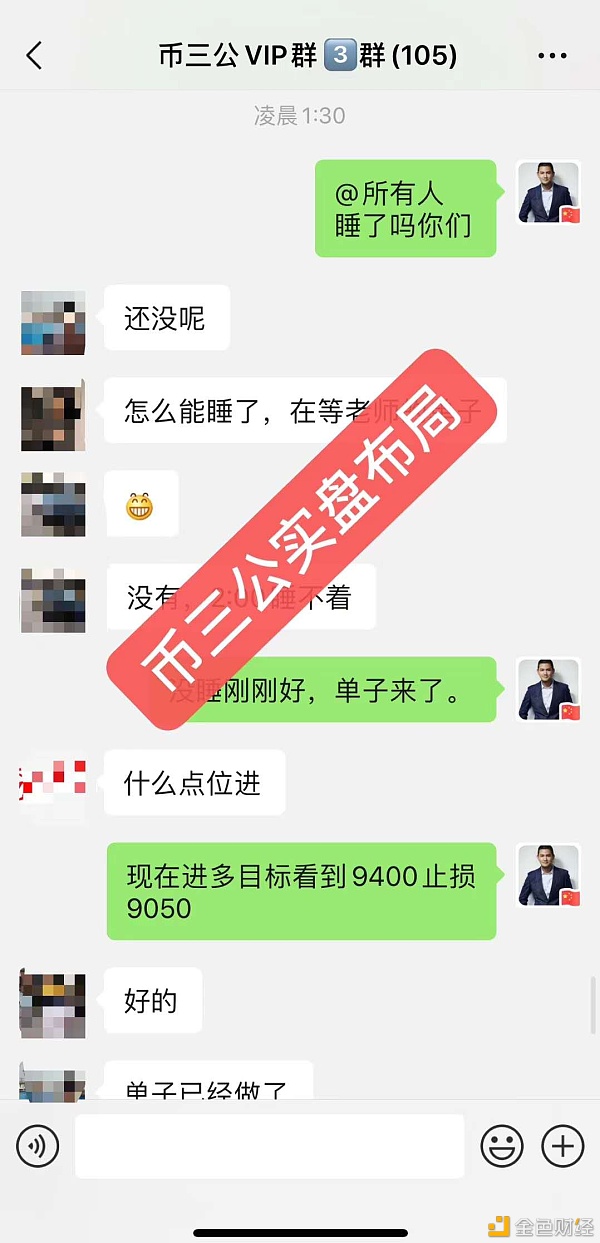600x1243 pixels.
Task: Open the plus attachment menu
Action: (x=562, y=1146)
